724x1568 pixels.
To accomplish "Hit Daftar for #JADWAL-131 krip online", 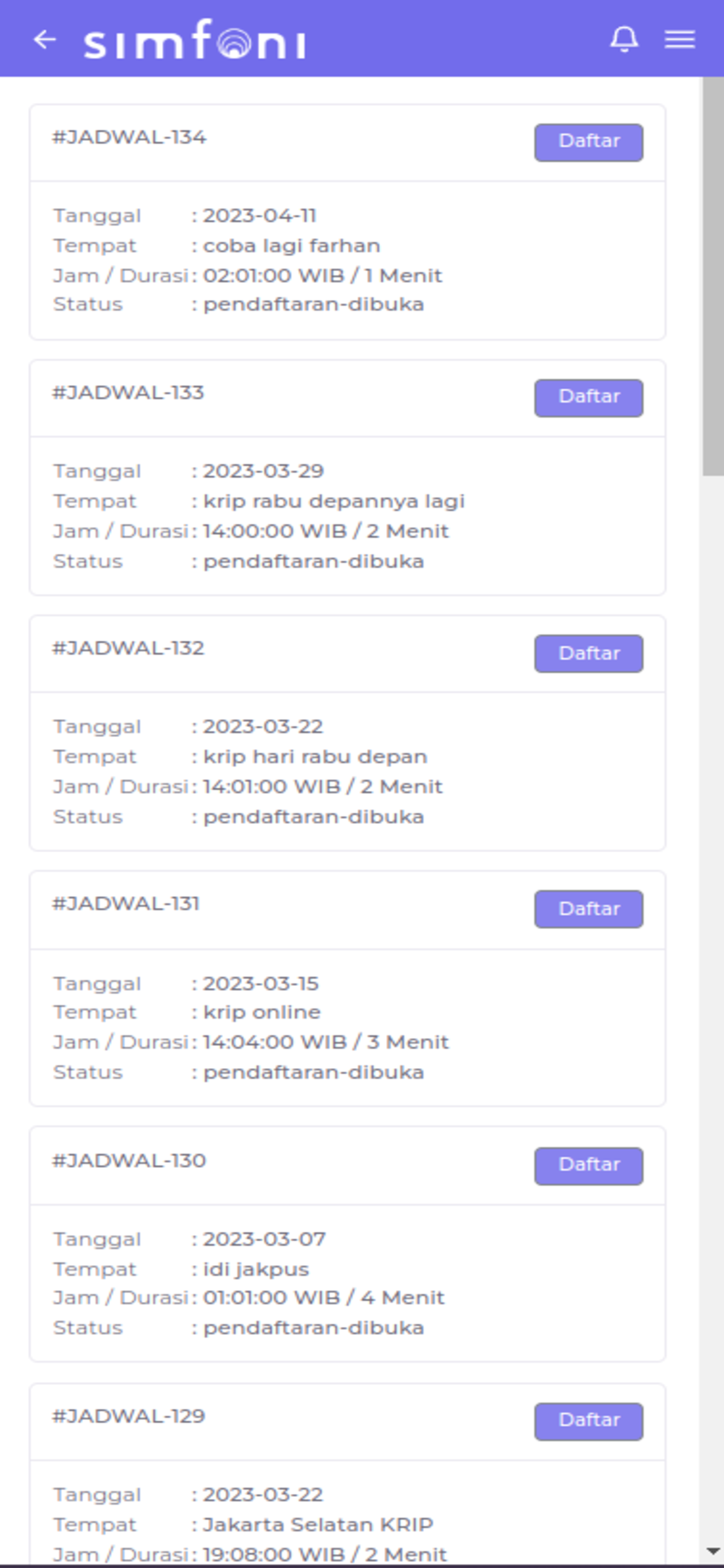I will [589, 910].
